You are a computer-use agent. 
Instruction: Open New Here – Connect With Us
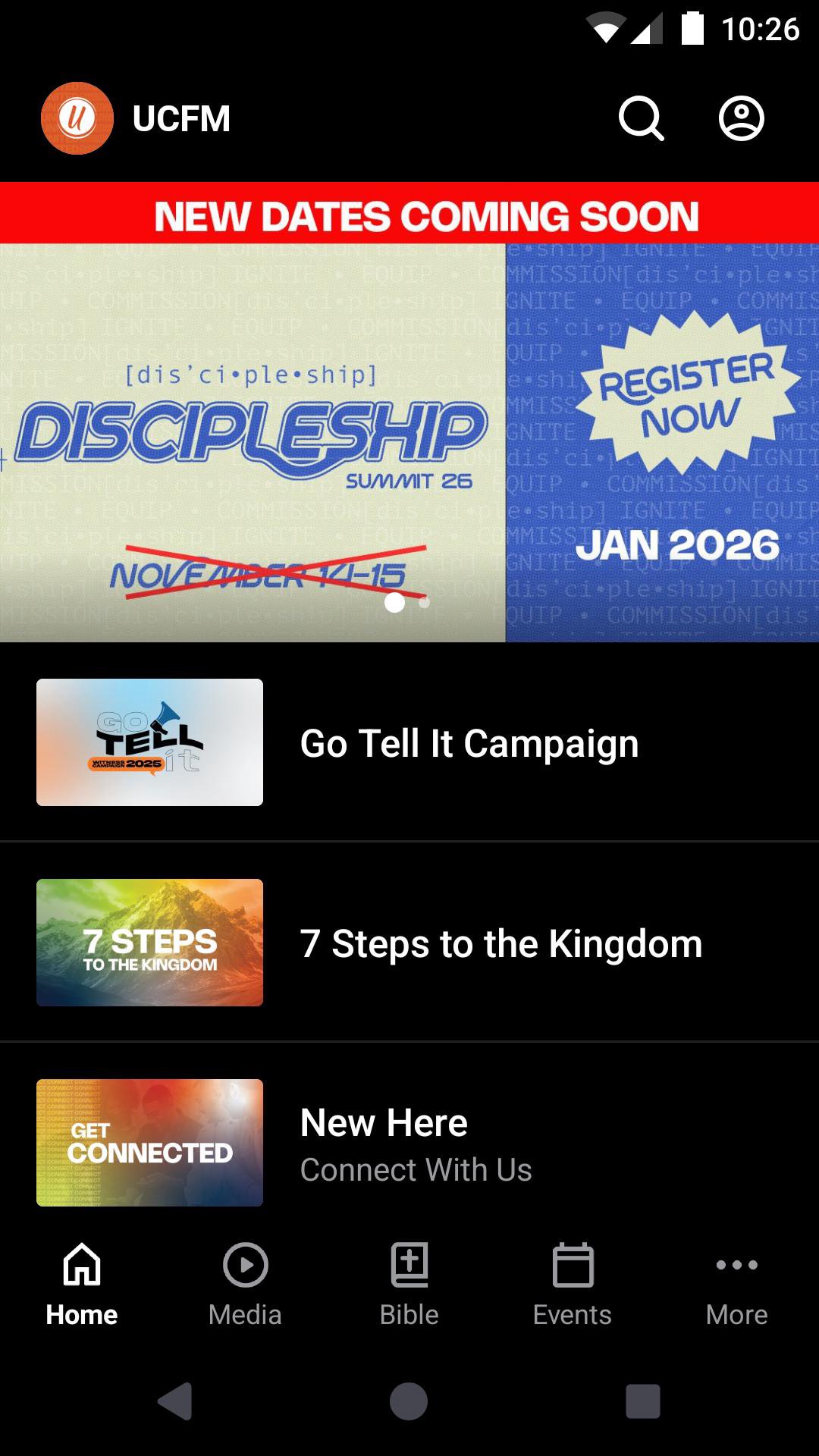click(x=409, y=1143)
